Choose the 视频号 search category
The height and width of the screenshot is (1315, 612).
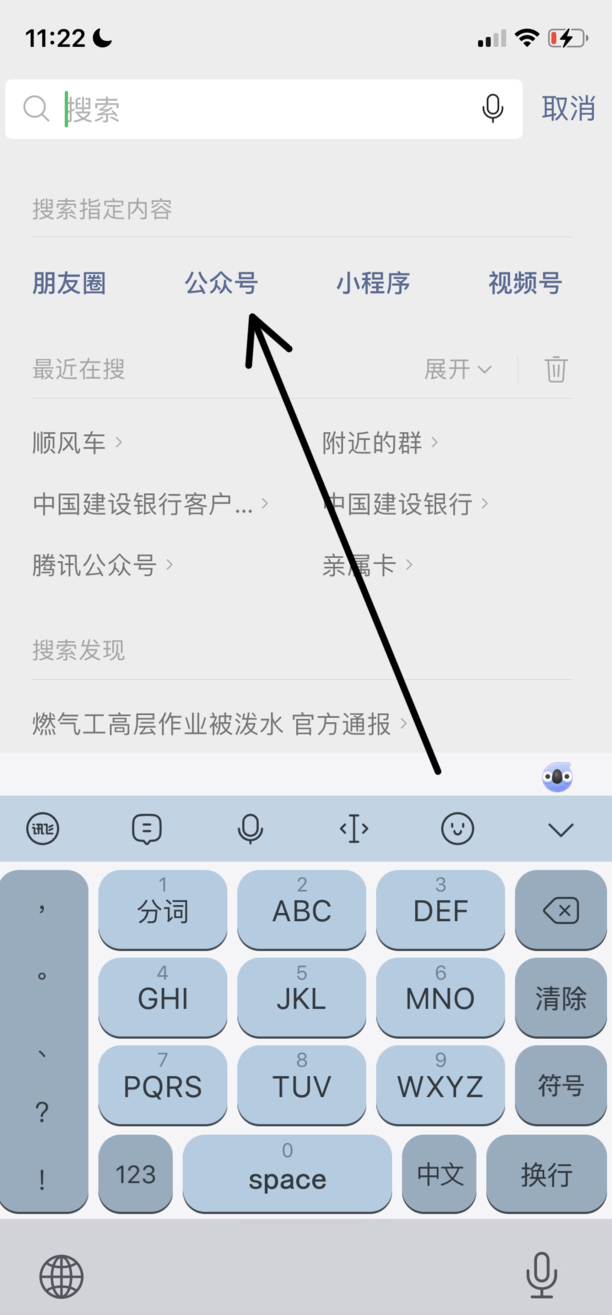pyautogui.click(x=525, y=284)
